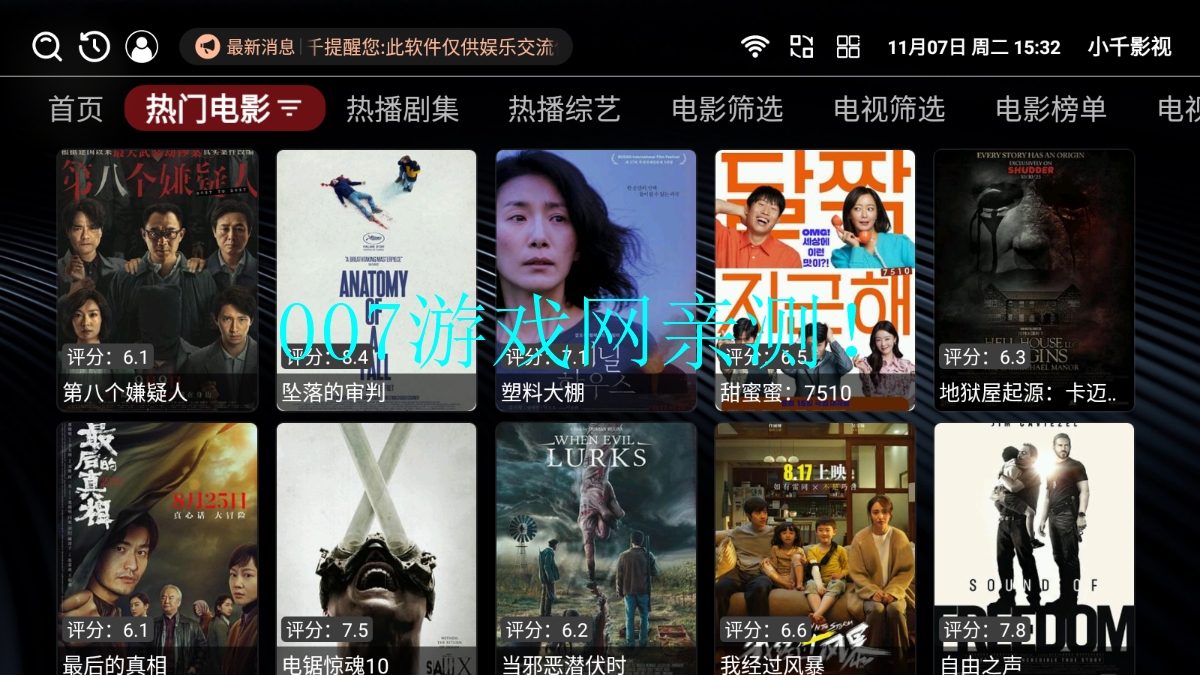Open the movie 塑料大棚
1200x675 pixels.
click(596, 280)
